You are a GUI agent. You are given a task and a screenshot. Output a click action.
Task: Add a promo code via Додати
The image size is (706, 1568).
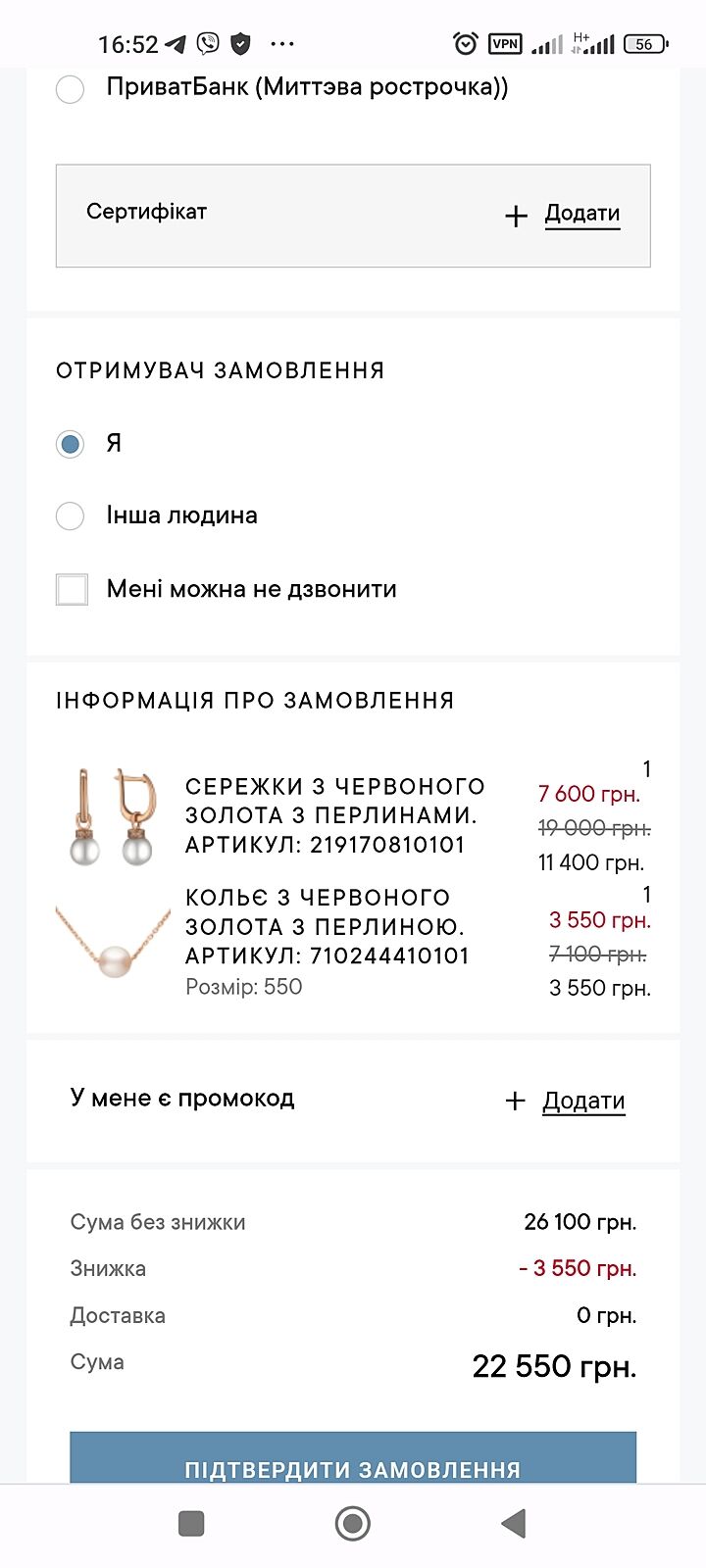click(583, 1102)
